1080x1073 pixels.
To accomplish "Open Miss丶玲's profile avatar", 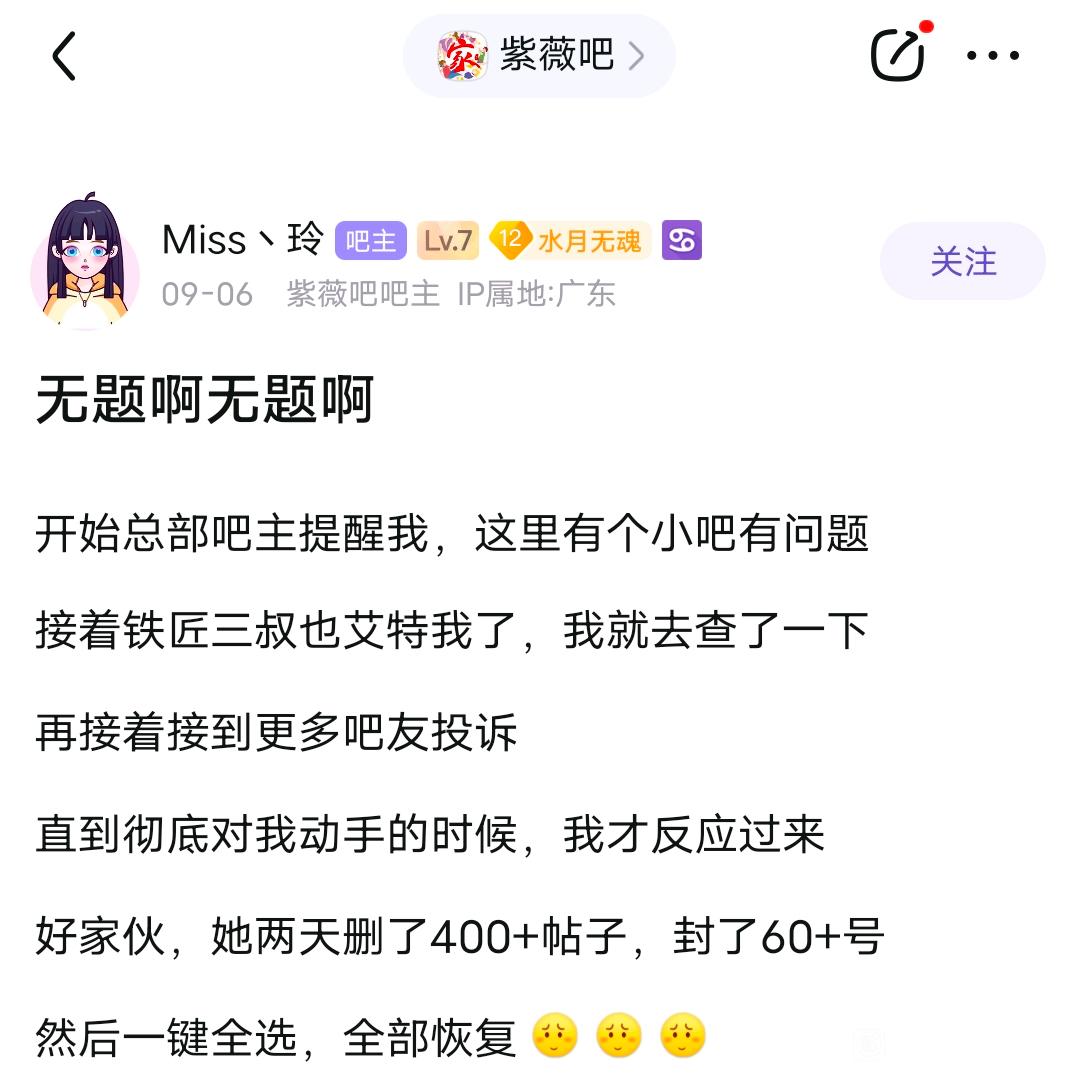I will coord(84,261).
